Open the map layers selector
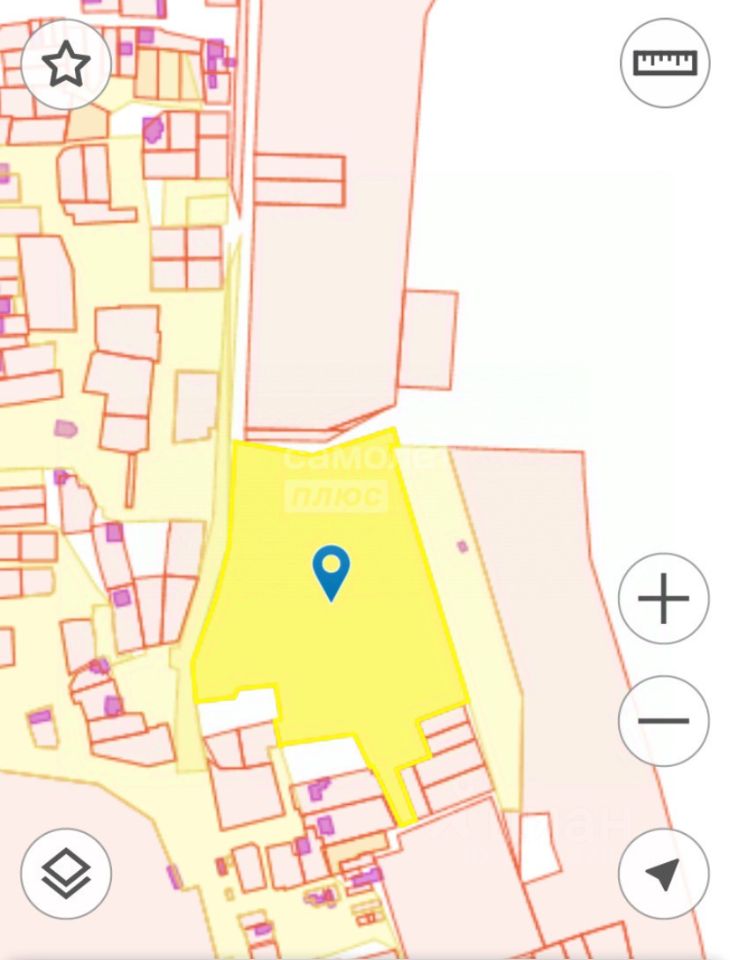The image size is (730, 960). click(66, 874)
